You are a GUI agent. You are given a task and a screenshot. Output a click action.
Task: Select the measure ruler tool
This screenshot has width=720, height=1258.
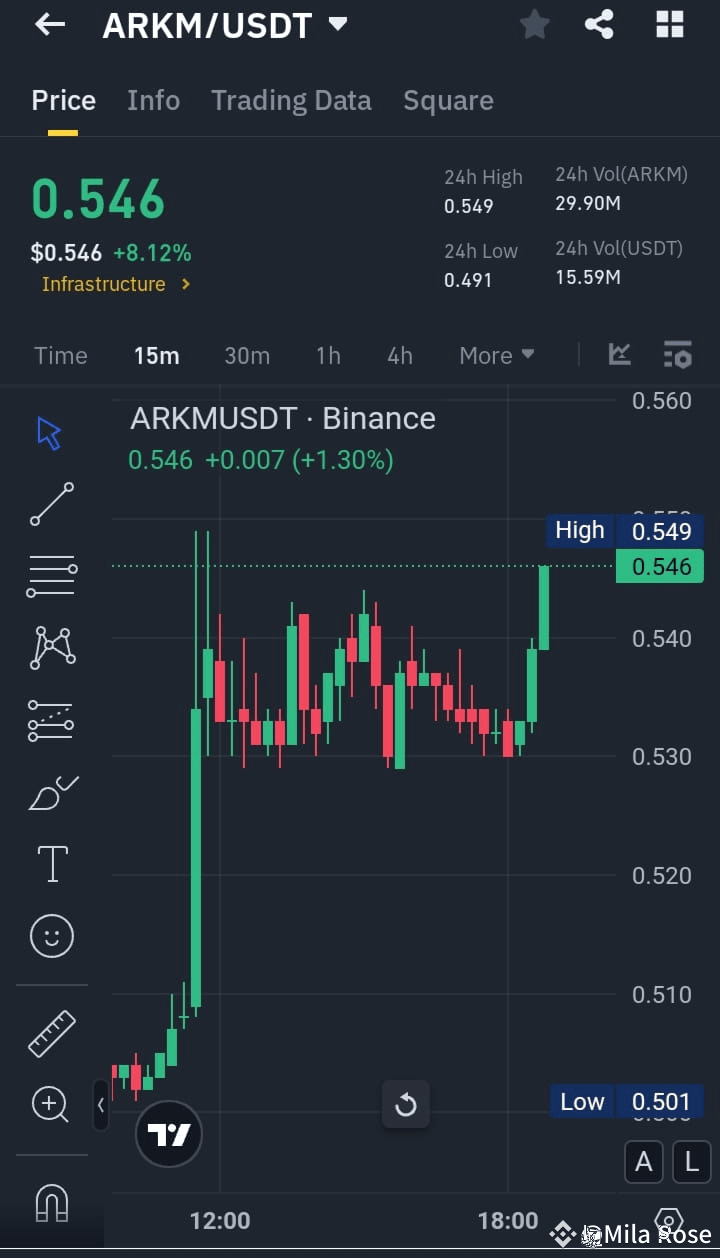(x=51, y=1032)
